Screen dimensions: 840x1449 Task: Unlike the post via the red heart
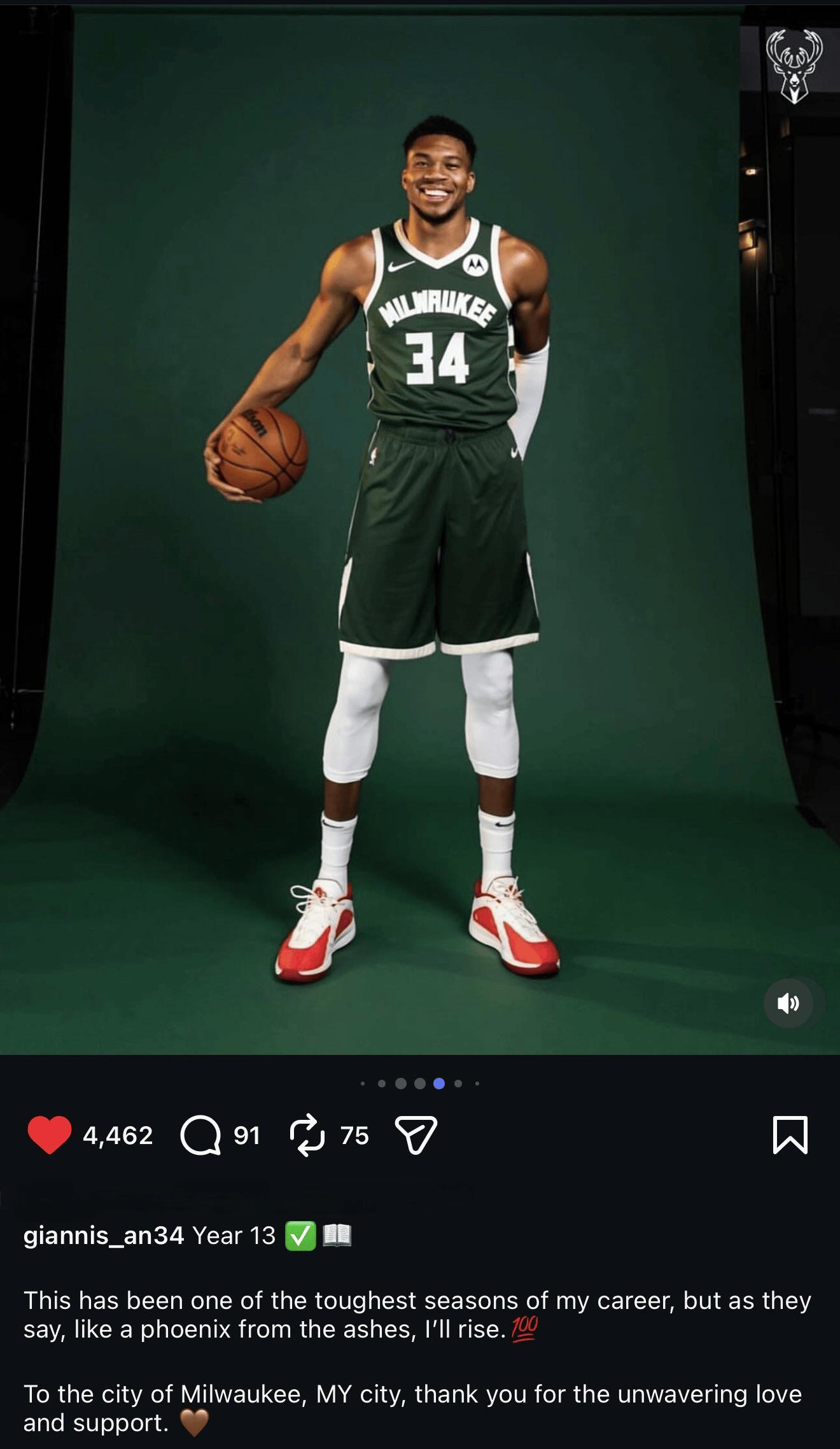pyautogui.click(x=50, y=1135)
